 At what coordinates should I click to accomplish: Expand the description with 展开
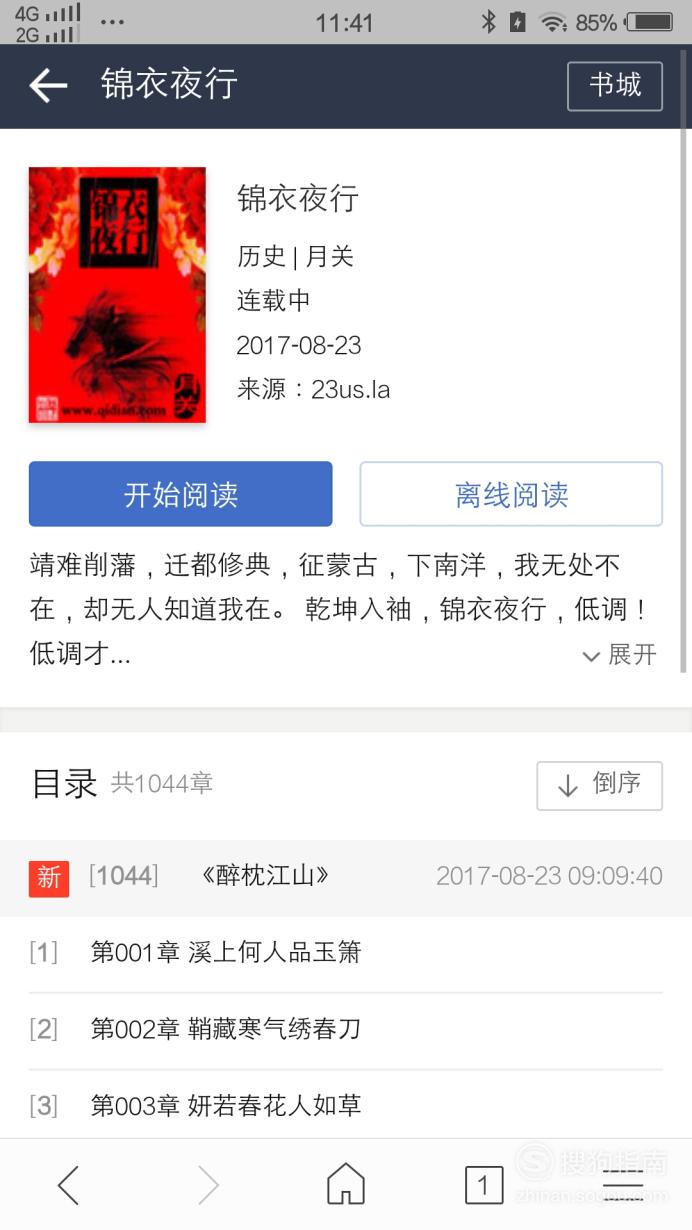(x=620, y=655)
